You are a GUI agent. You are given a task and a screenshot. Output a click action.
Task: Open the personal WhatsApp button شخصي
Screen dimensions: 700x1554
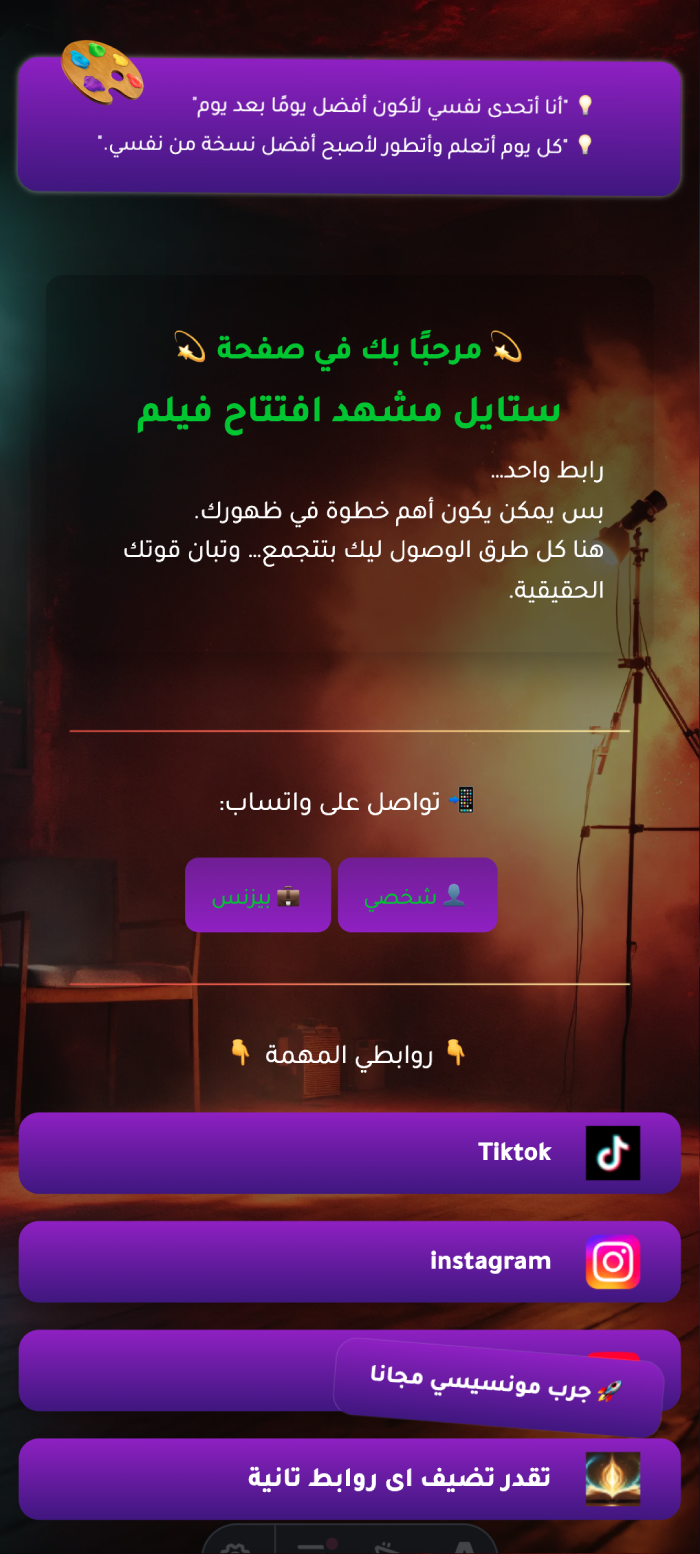pos(417,895)
